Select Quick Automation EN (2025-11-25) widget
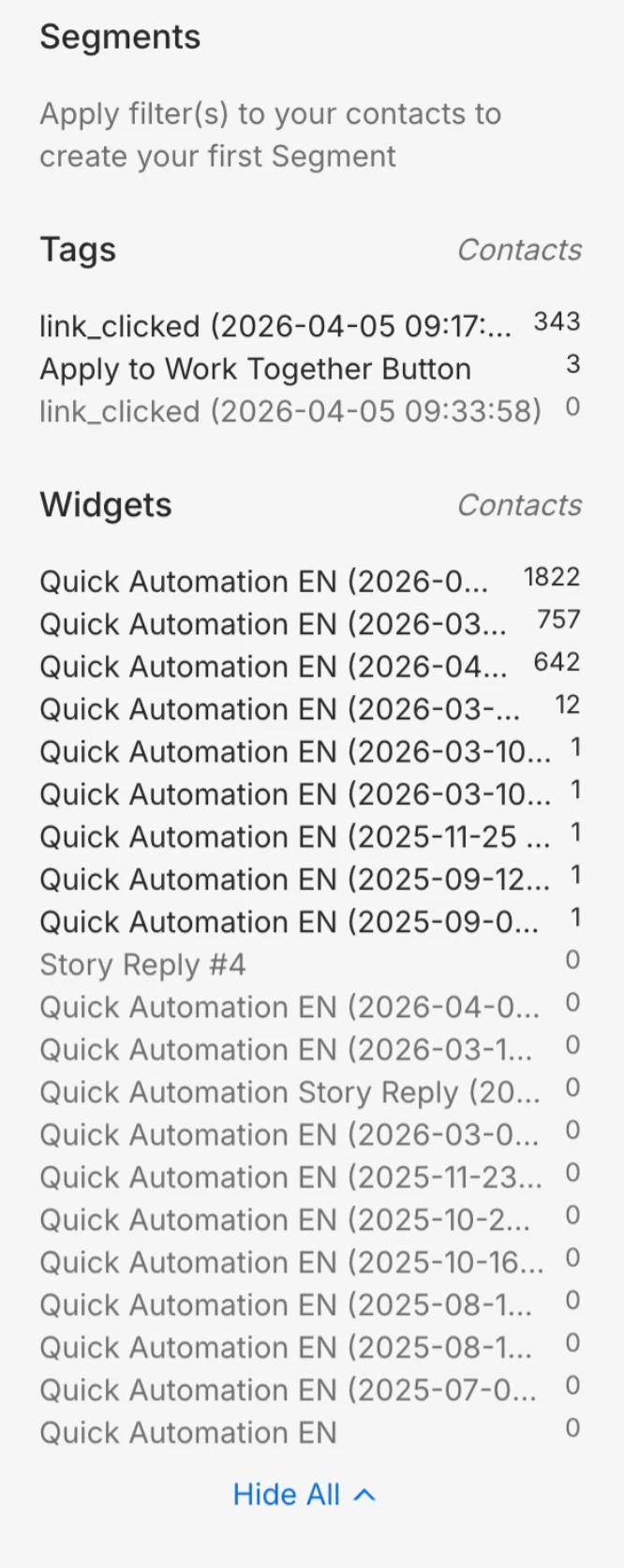 pos(294,836)
